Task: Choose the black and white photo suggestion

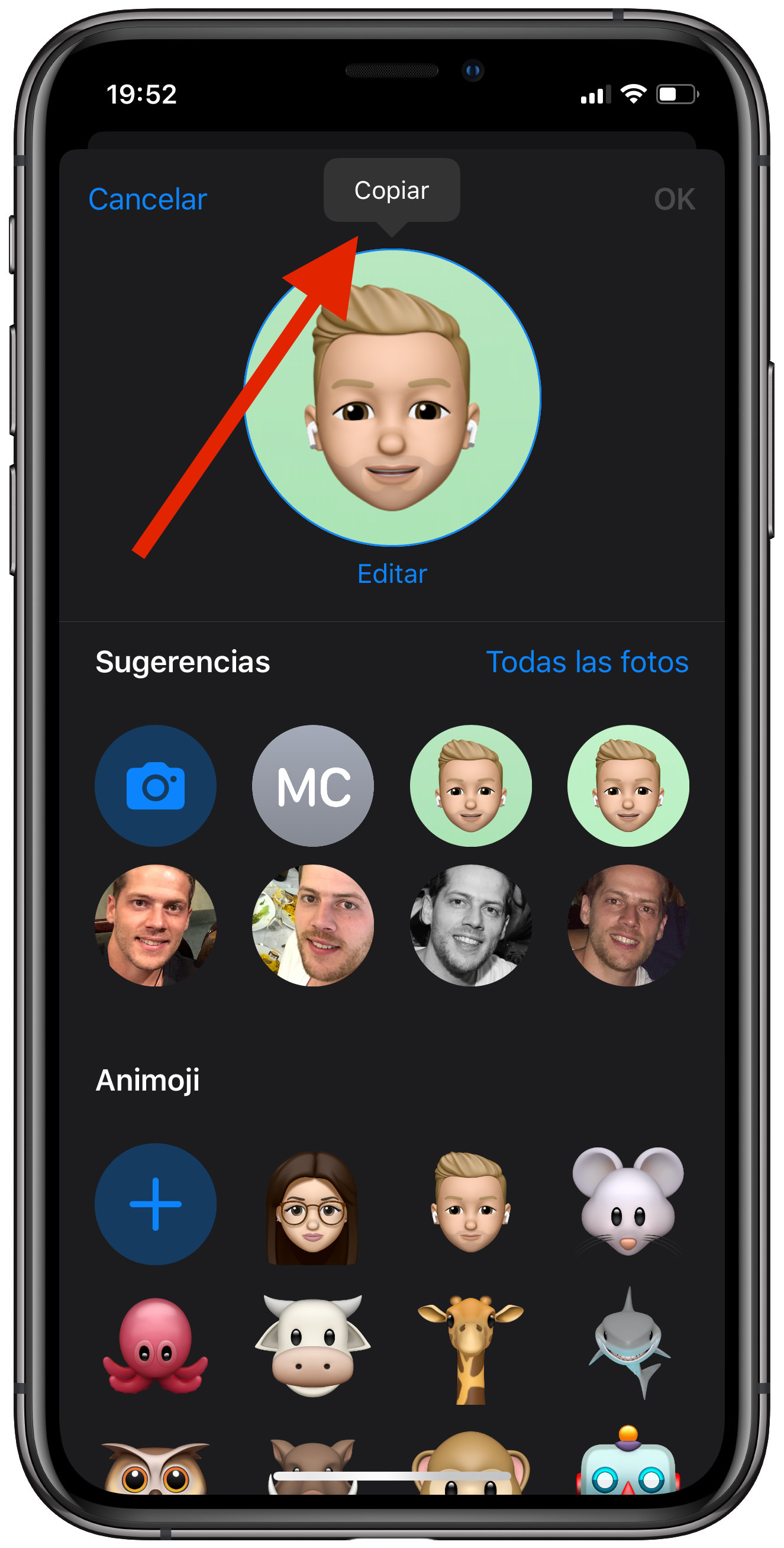Action: pyautogui.click(x=470, y=925)
